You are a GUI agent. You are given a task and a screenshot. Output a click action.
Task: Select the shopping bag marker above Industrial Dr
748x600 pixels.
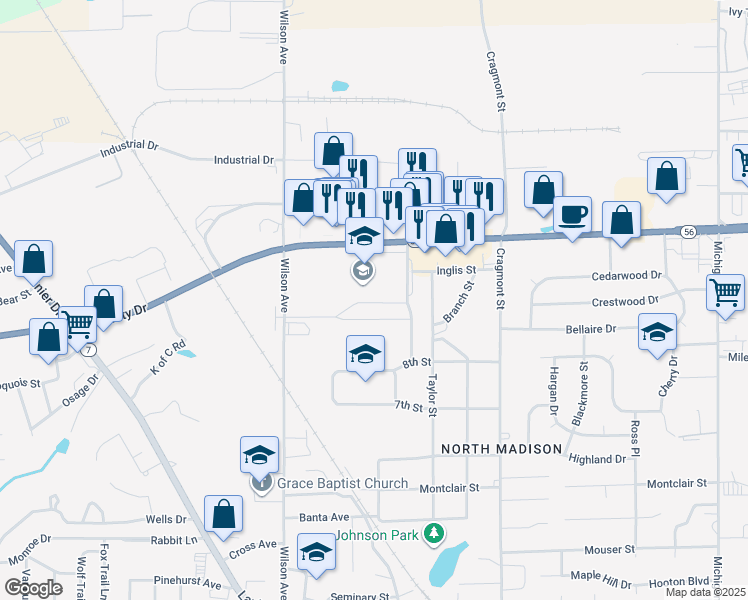(333, 151)
